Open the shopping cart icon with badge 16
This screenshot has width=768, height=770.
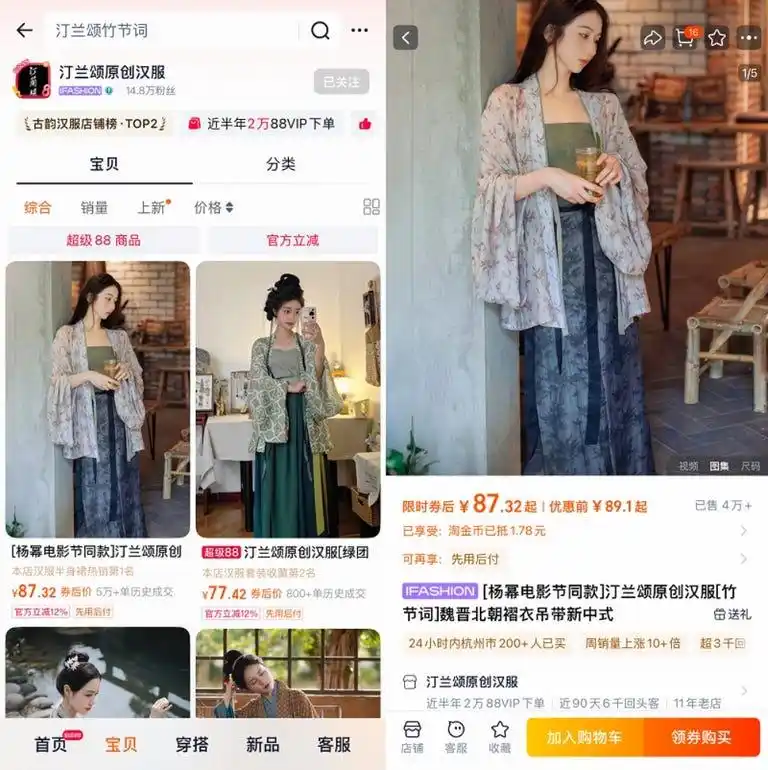684,38
